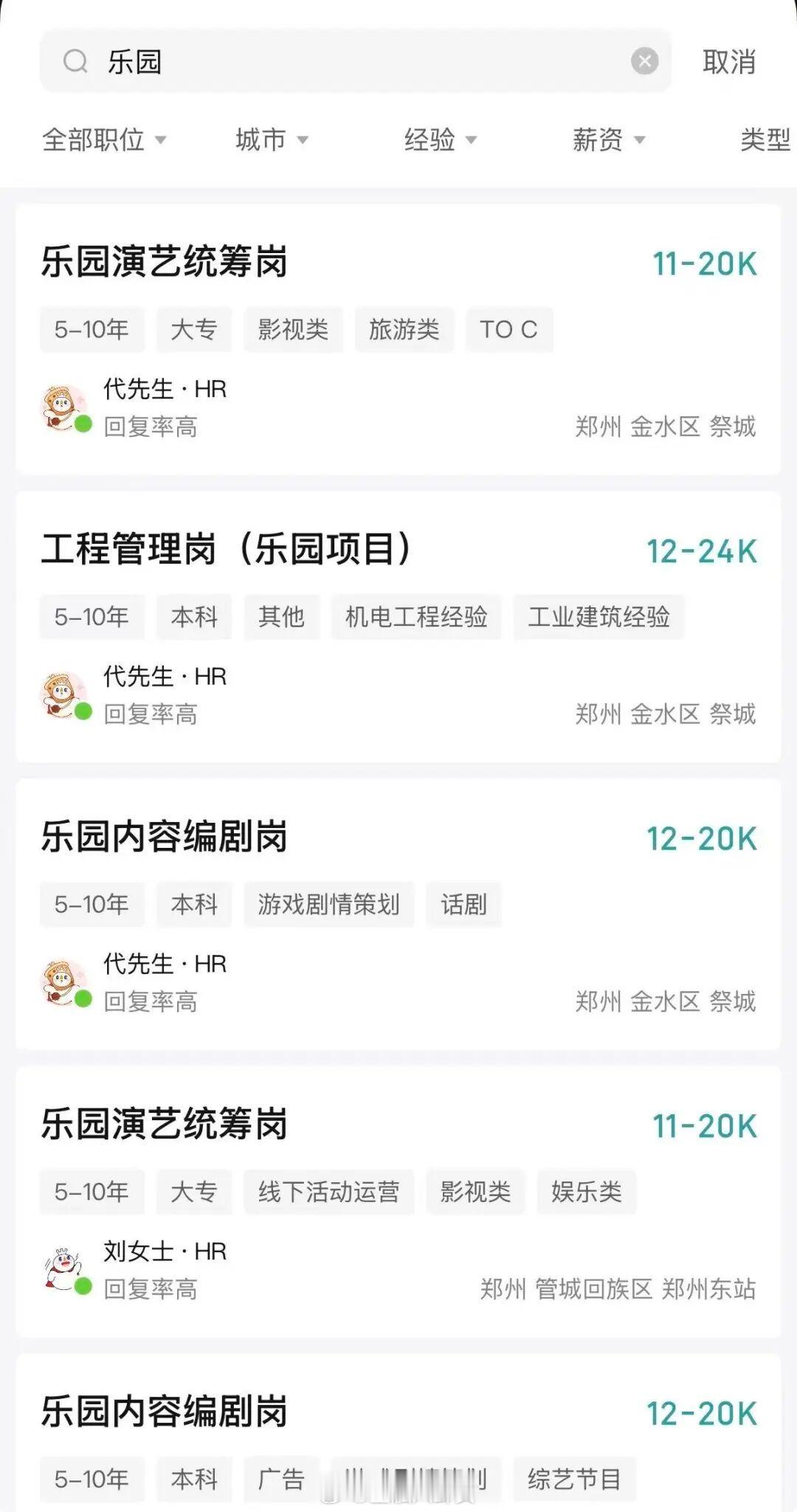Select the TO C tag

click(508, 330)
